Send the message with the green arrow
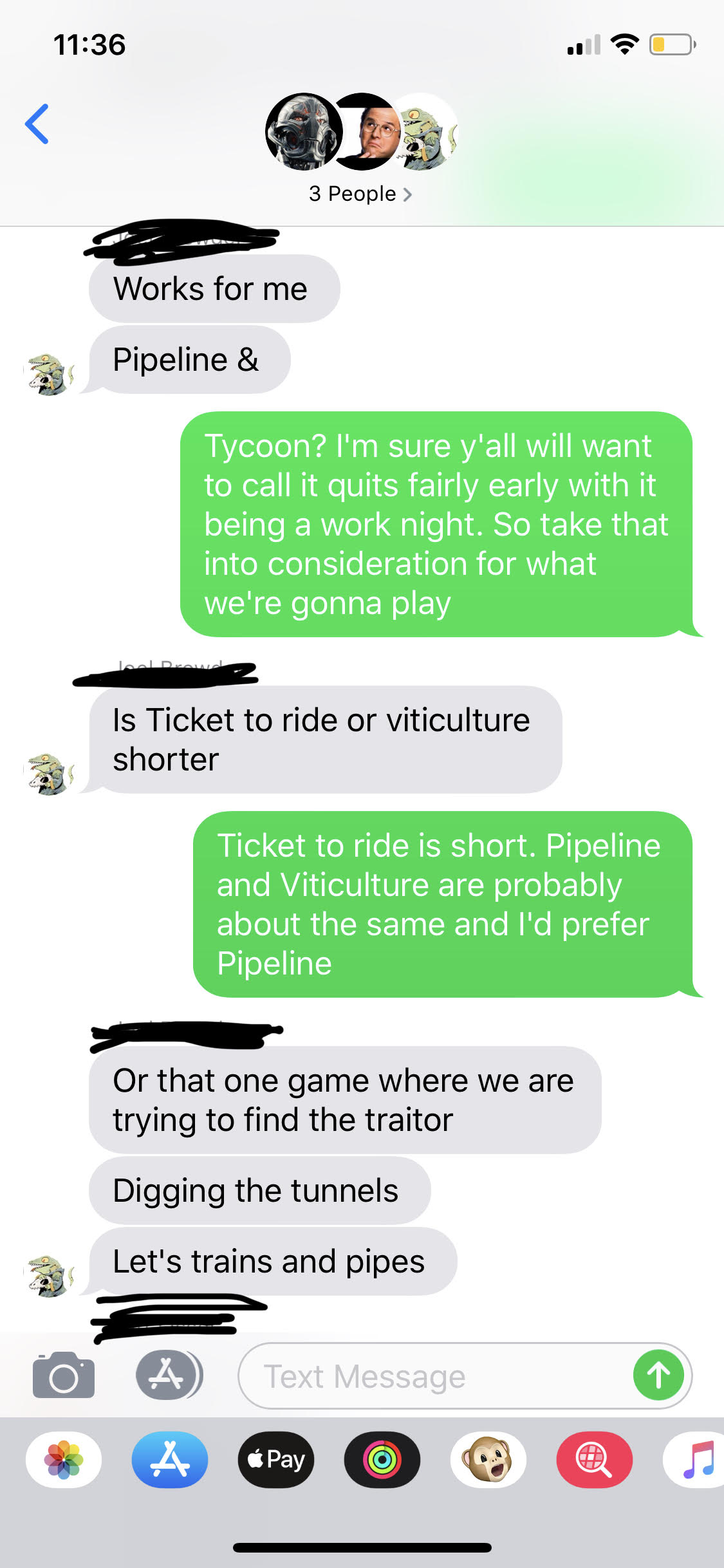724x1568 pixels. pos(658,1376)
